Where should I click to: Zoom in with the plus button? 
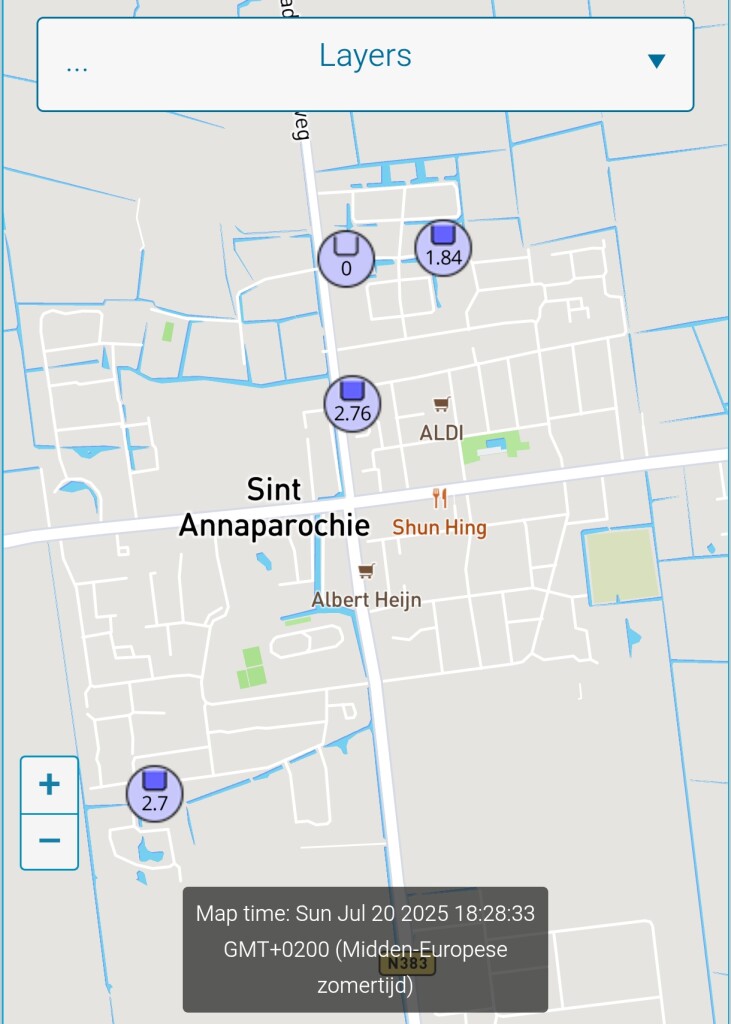49,785
